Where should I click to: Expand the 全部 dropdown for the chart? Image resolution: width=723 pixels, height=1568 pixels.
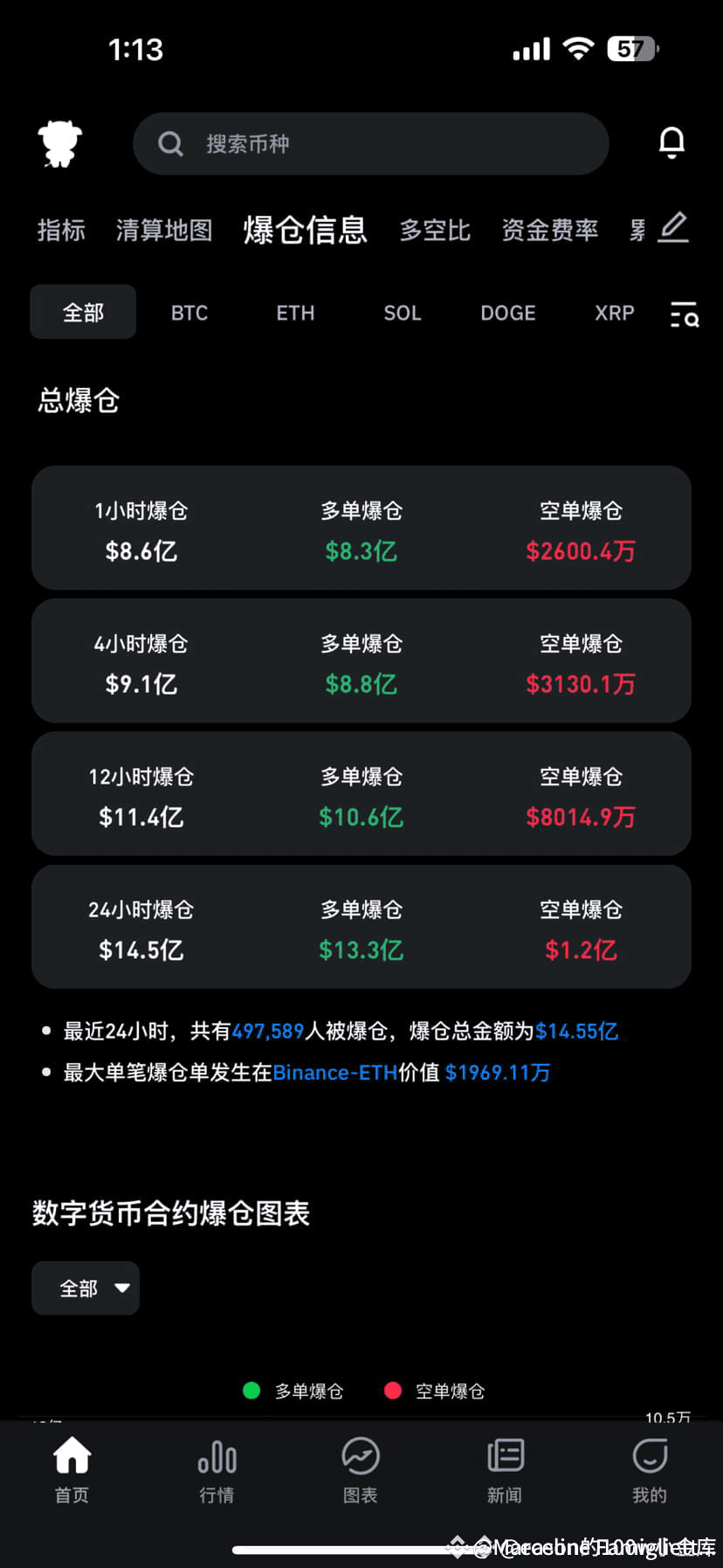pos(86,1288)
